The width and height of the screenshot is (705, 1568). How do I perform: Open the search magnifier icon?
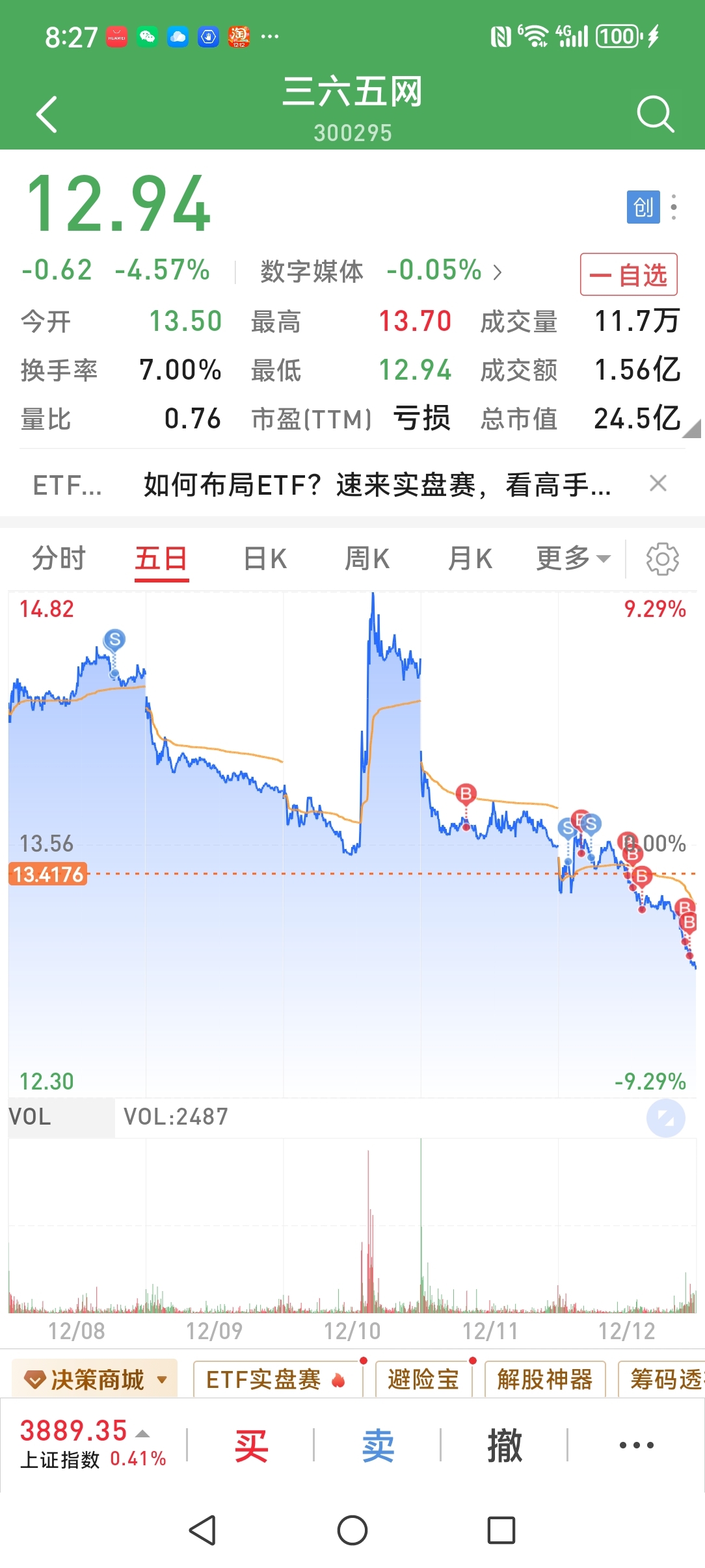[x=655, y=114]
